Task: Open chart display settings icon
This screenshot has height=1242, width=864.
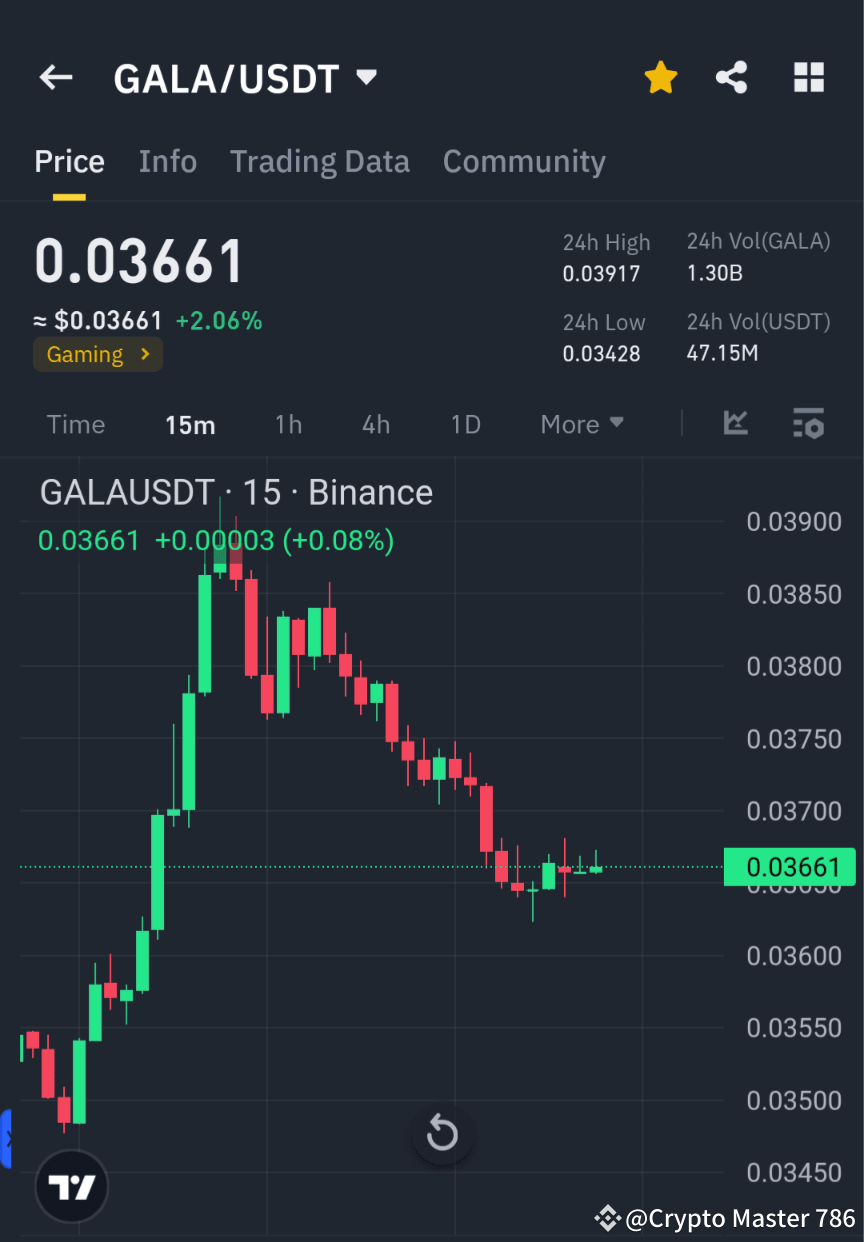Action: [x=808, y=424]
